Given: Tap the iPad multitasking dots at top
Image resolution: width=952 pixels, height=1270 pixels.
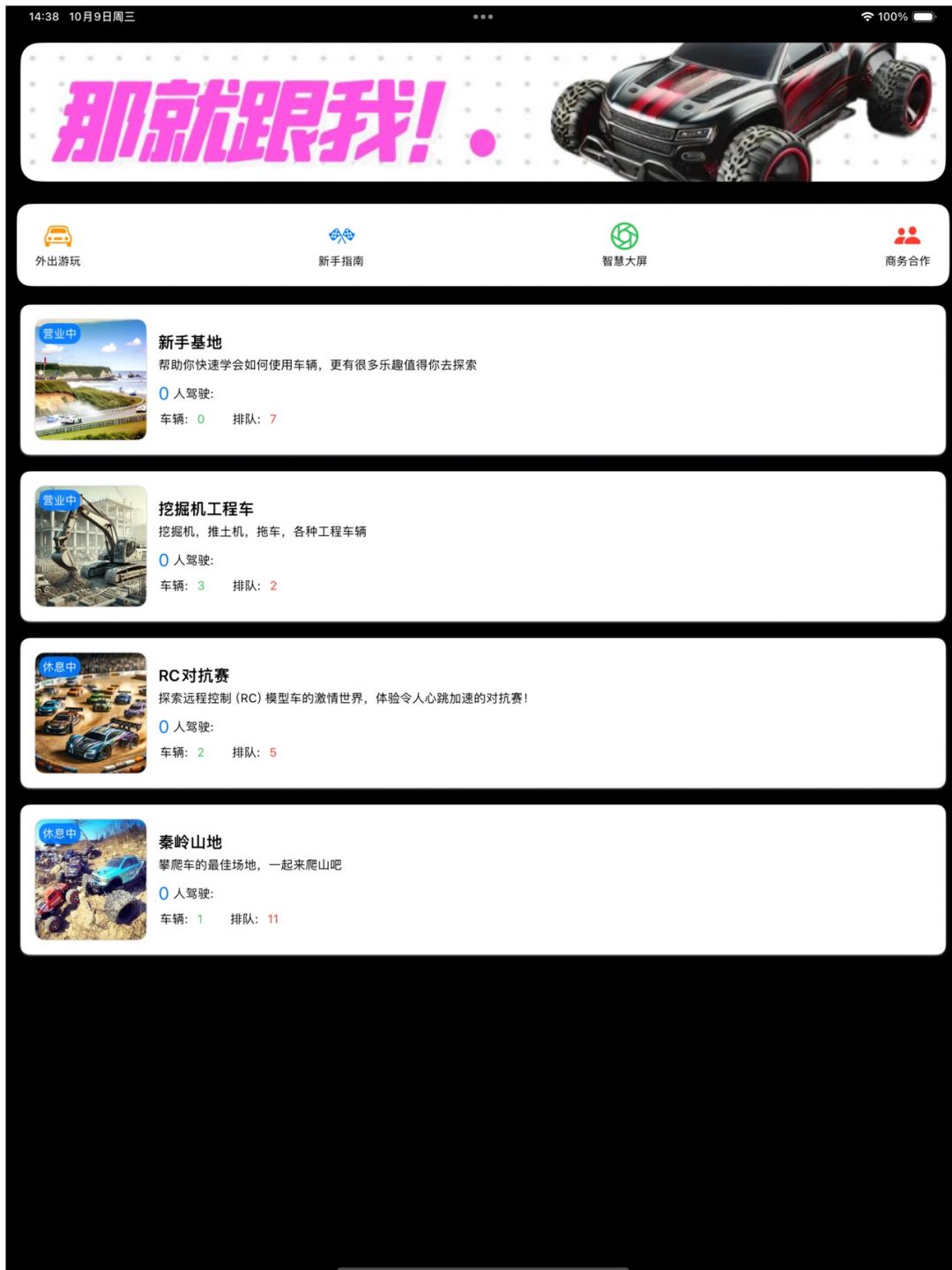Looking at the screenshot, I should 482,17.
